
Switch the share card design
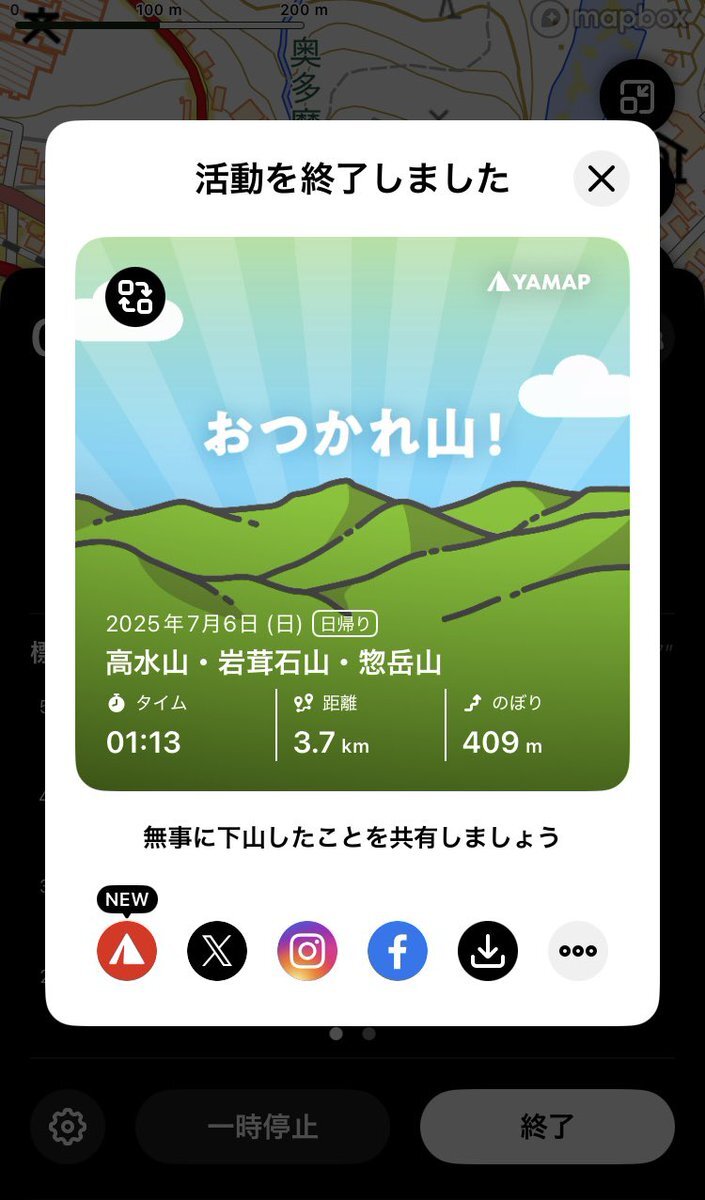click(x=135, y=297)
